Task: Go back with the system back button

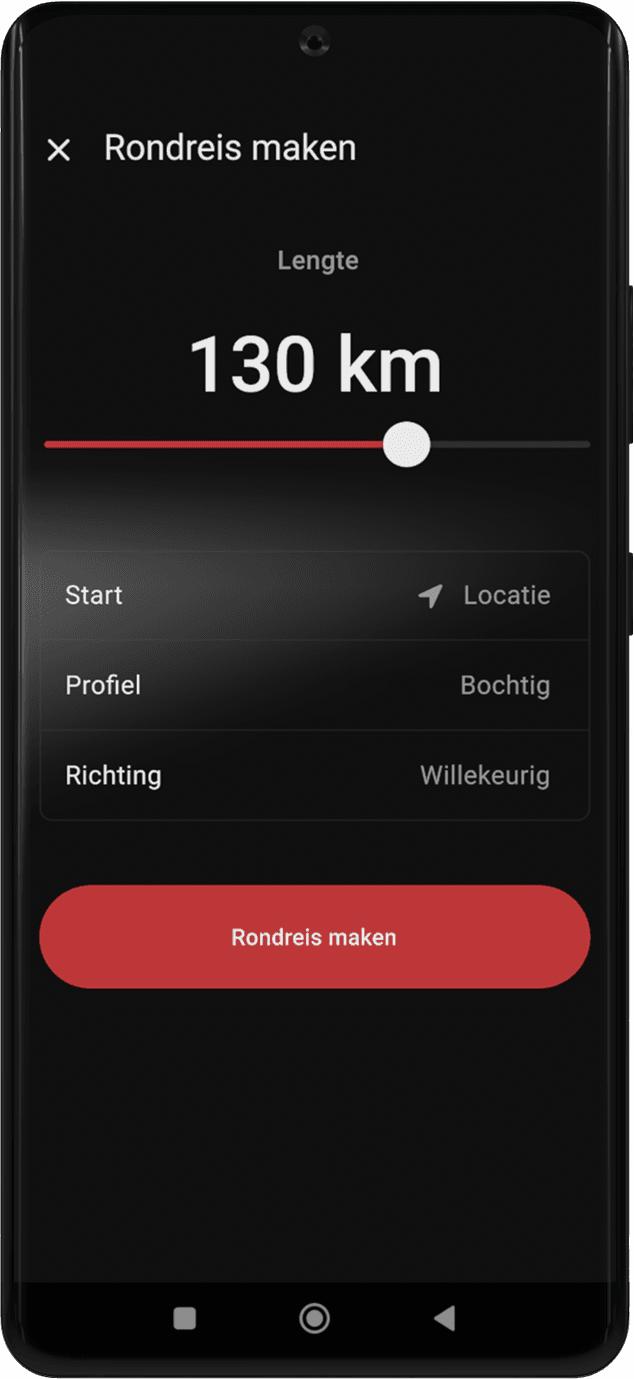Action: coord(445,1318)
